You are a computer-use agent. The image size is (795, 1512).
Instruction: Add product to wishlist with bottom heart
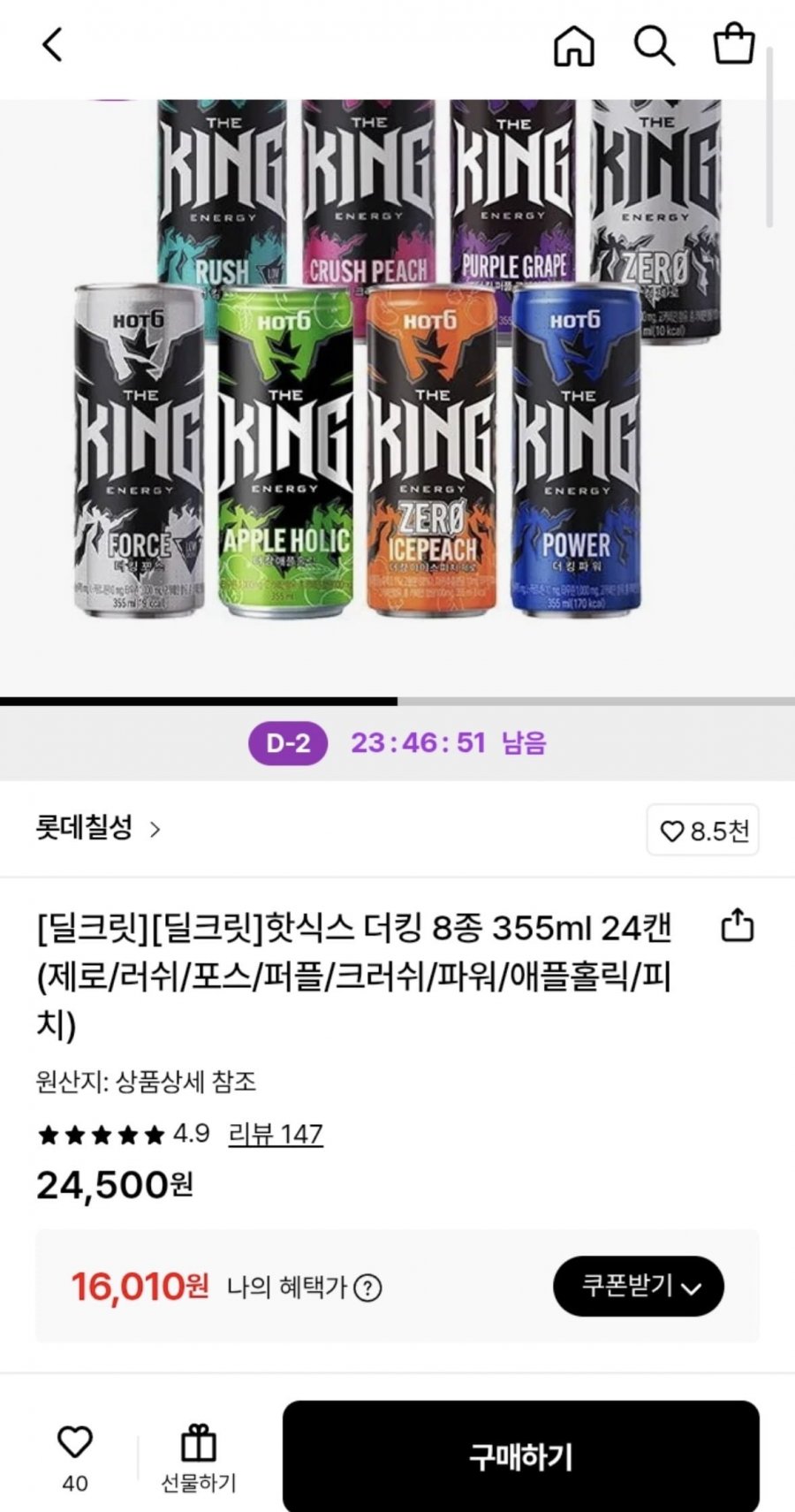tap(75, 1443)
